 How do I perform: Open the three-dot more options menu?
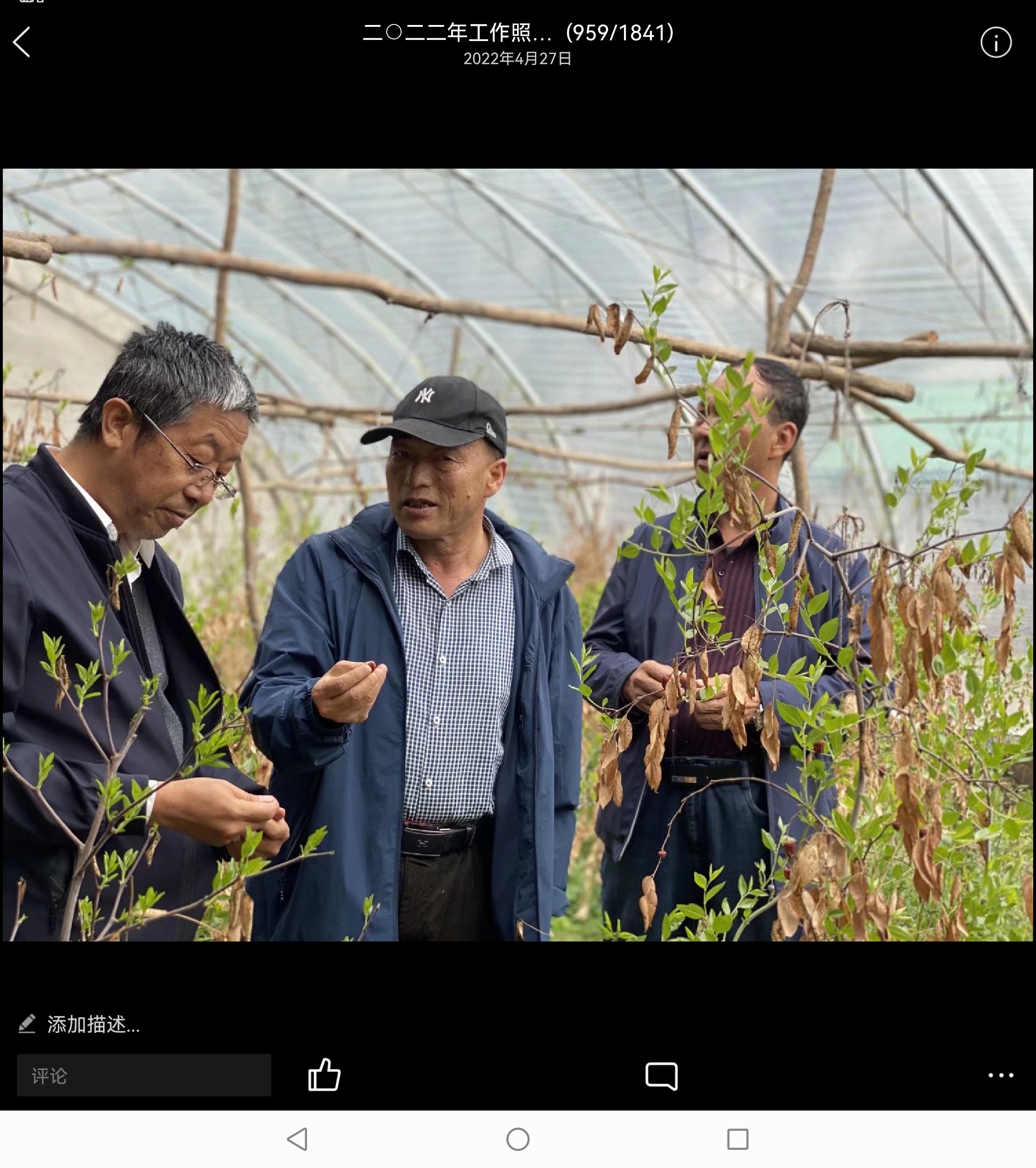(1001, 1075)
